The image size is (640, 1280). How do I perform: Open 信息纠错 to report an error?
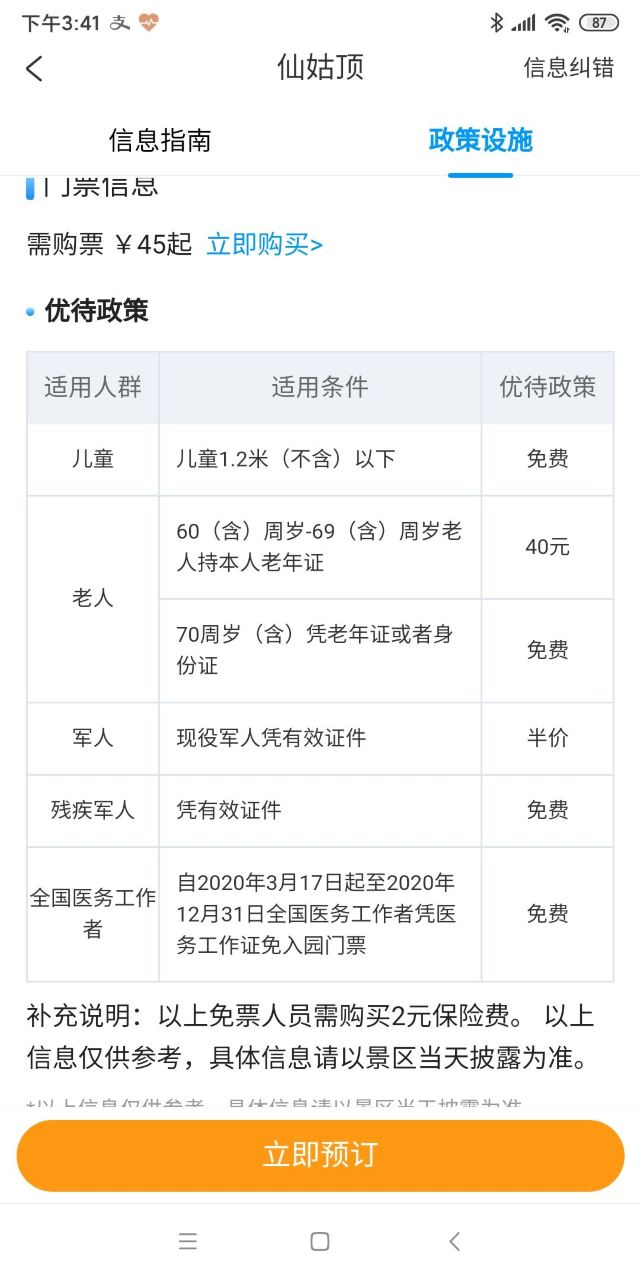[x=568, y=68]
